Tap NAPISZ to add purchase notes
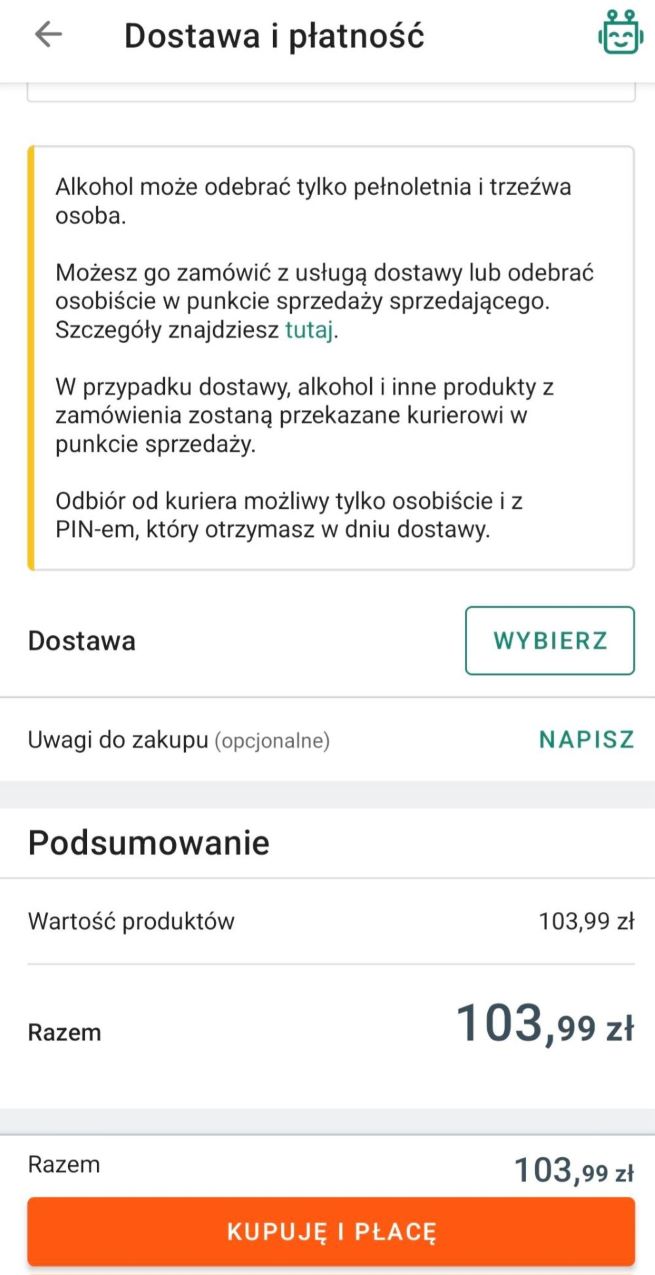The image size is (655, 1275). tap(586, 740)
